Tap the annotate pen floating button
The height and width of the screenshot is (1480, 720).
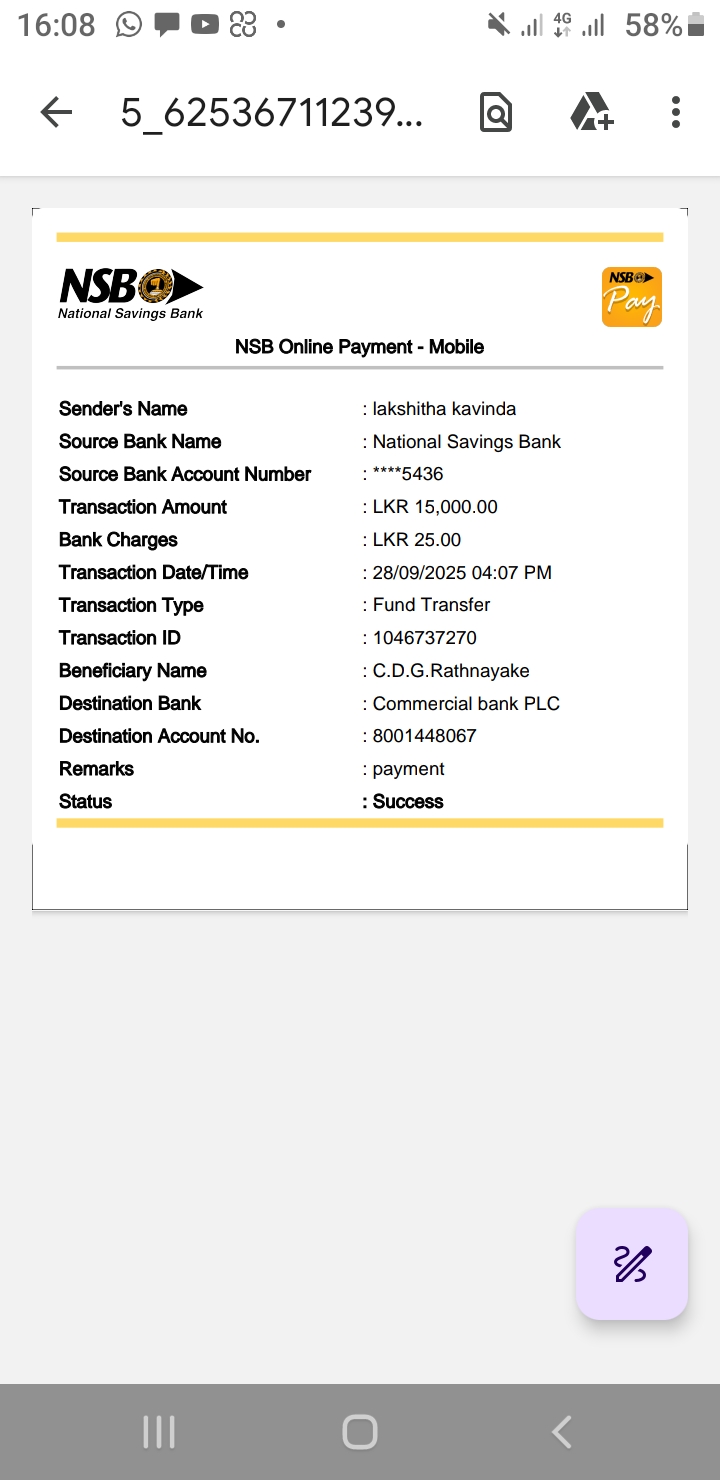[631, 1264]
